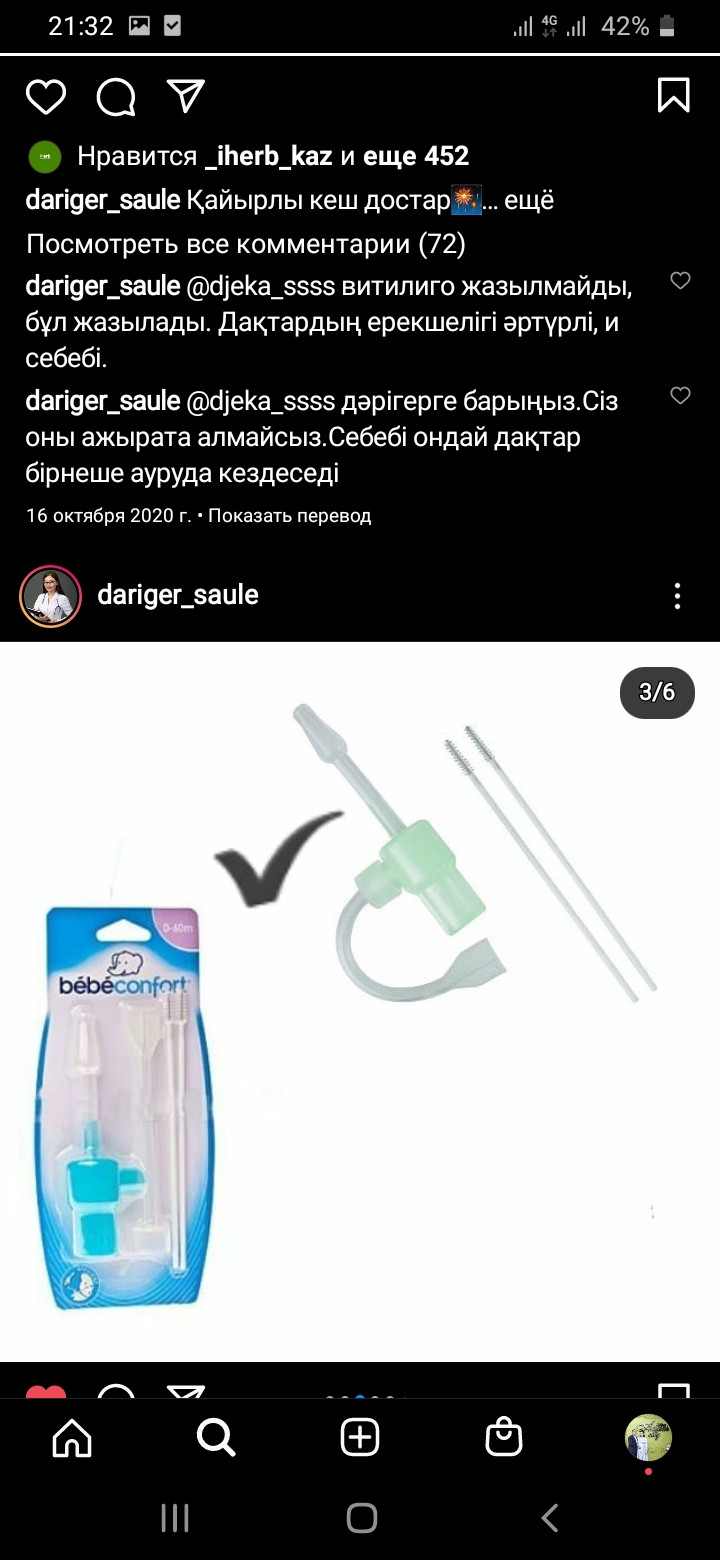720x1560 pixels.
Task: Go back using system back button
Action: tap(549, 1518)
